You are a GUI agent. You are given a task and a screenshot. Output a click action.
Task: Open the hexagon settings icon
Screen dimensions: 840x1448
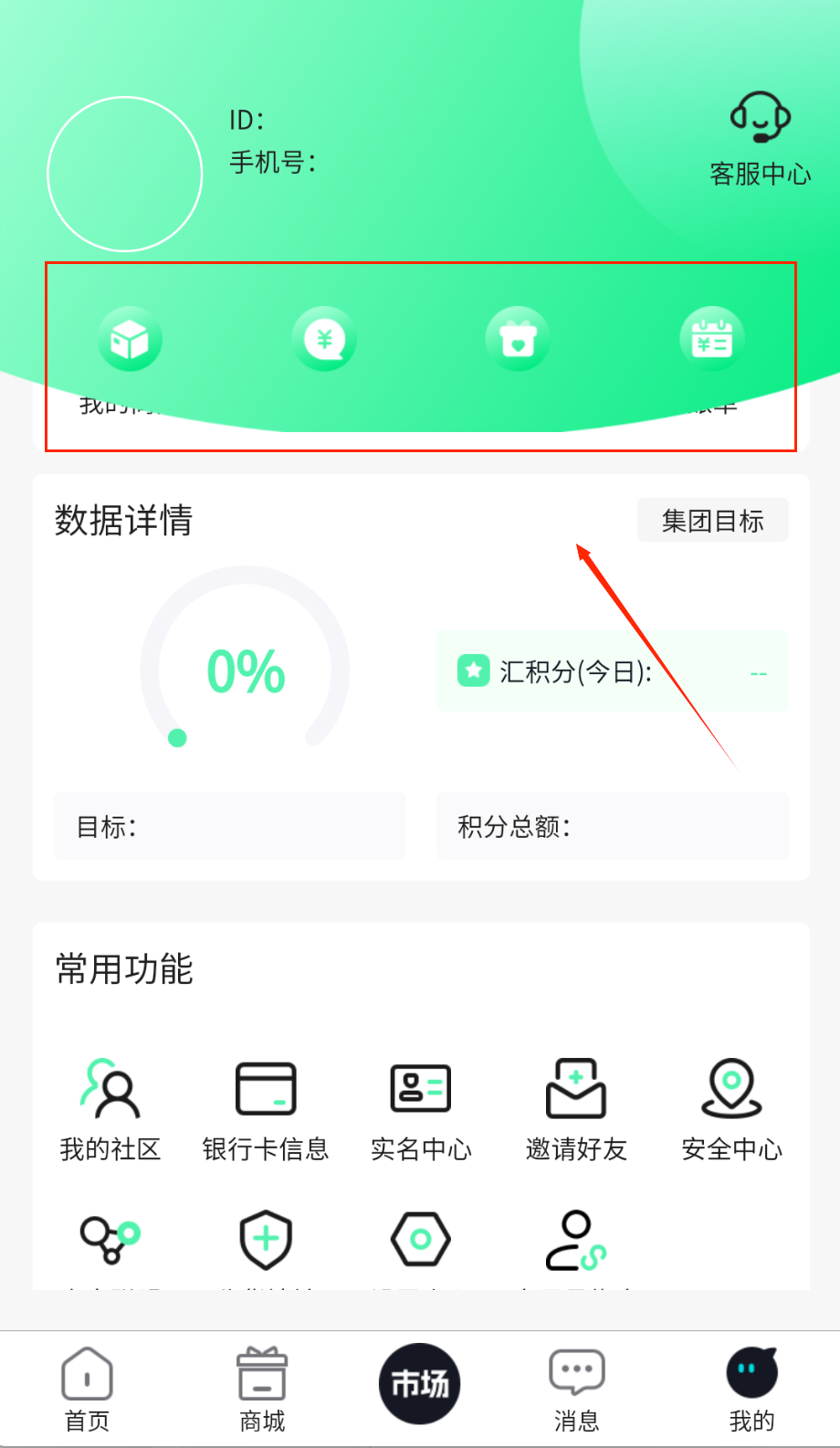(421, 1240)
